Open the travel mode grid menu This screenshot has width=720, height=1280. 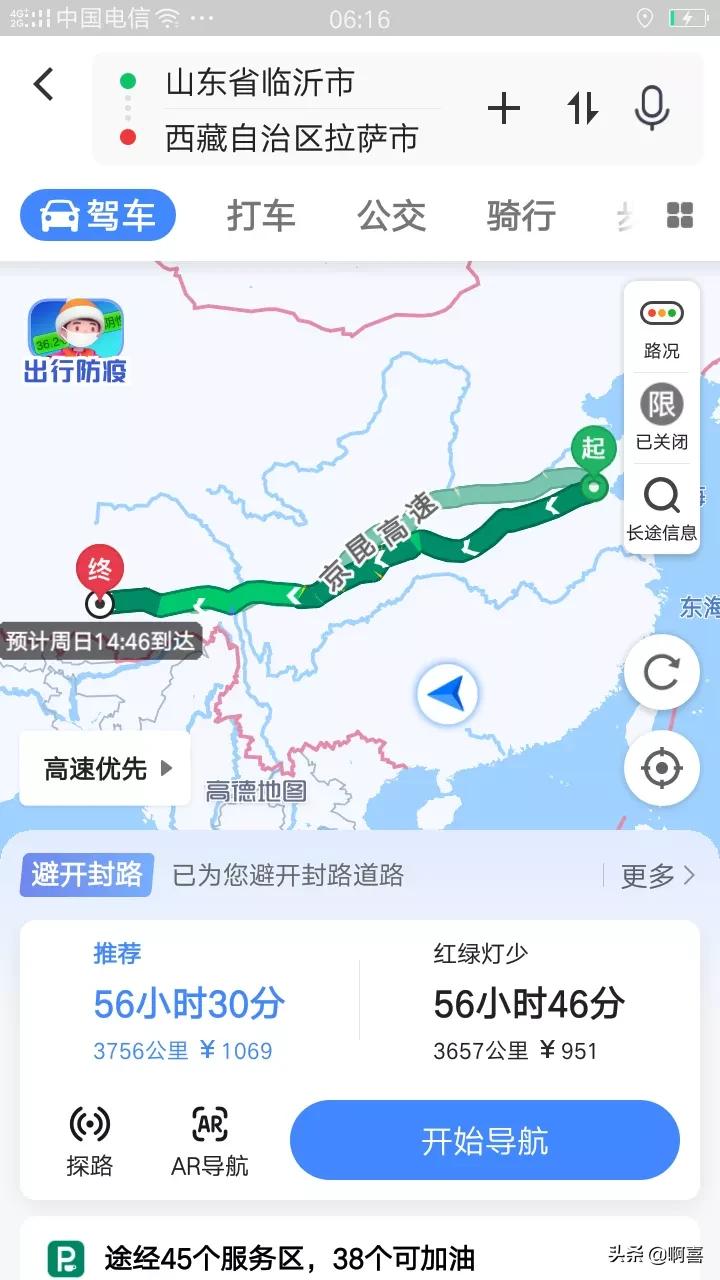pos(680,215)
